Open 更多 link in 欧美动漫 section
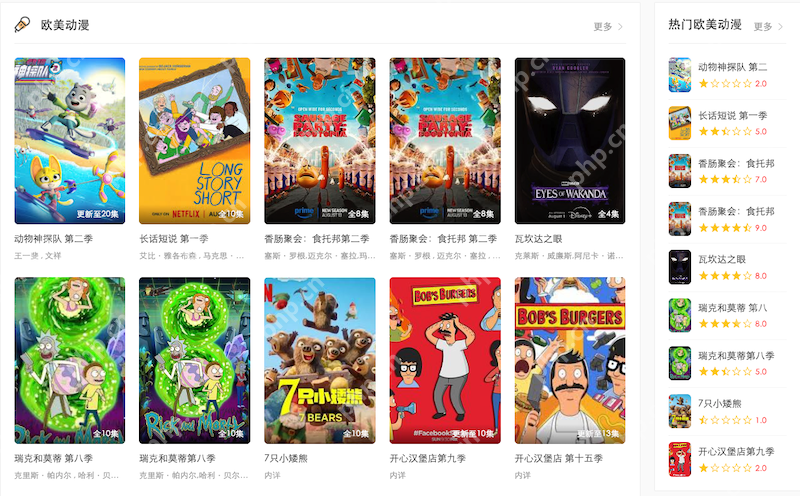The width and height of the screenshot is (800, 496). tap(608, 27)
